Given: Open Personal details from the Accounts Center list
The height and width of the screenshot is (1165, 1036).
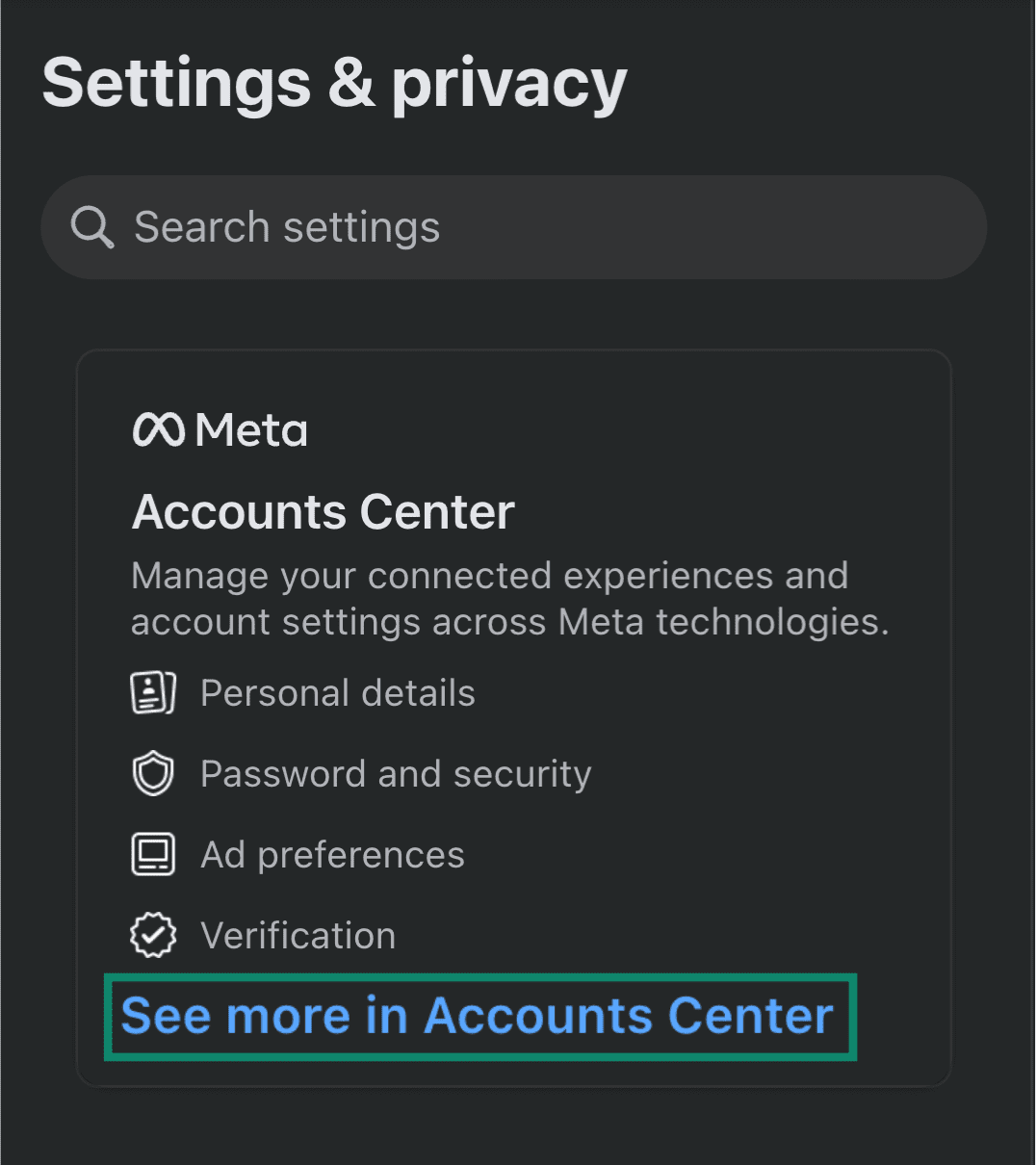Looking at the screenshot, I should point(337,691).
